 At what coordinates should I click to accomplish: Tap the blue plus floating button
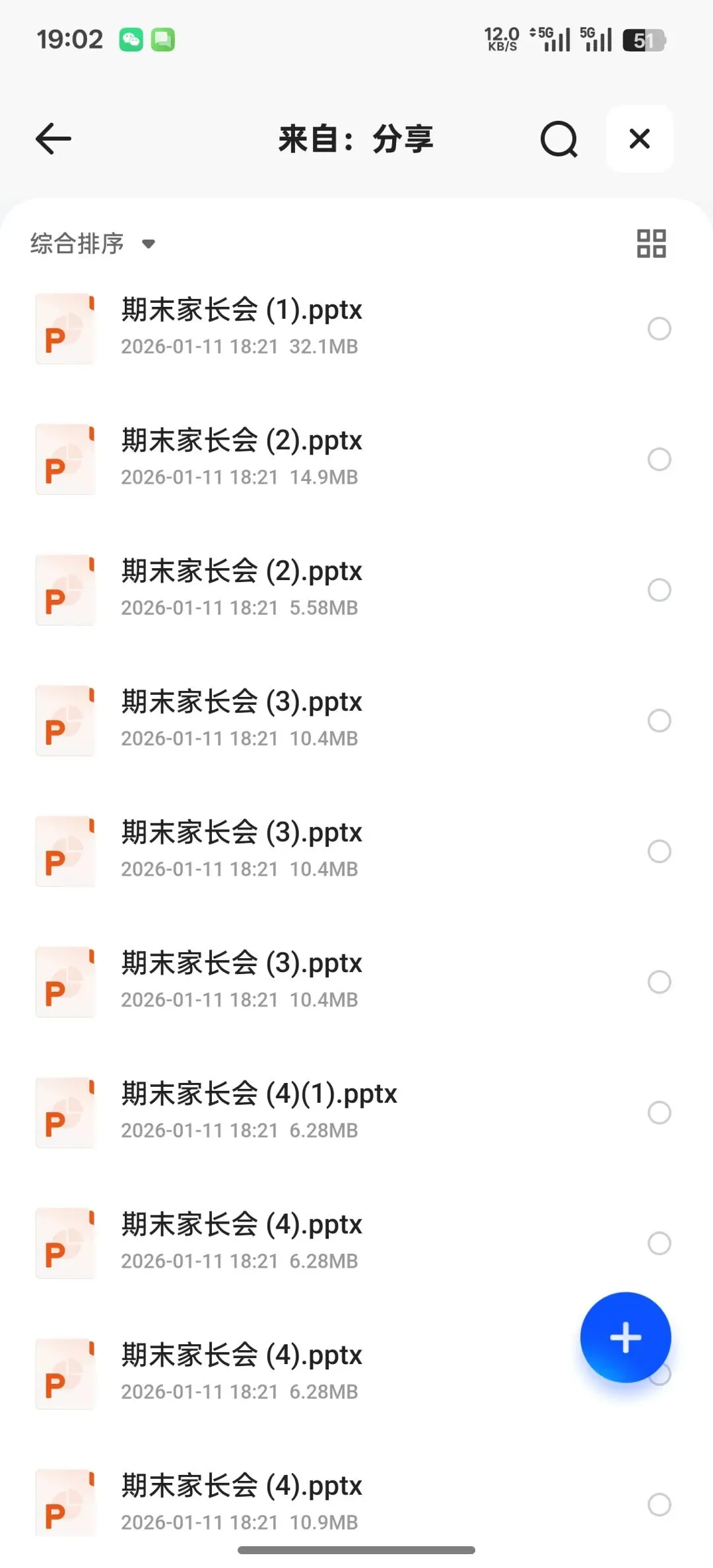tap(625, 1337)
